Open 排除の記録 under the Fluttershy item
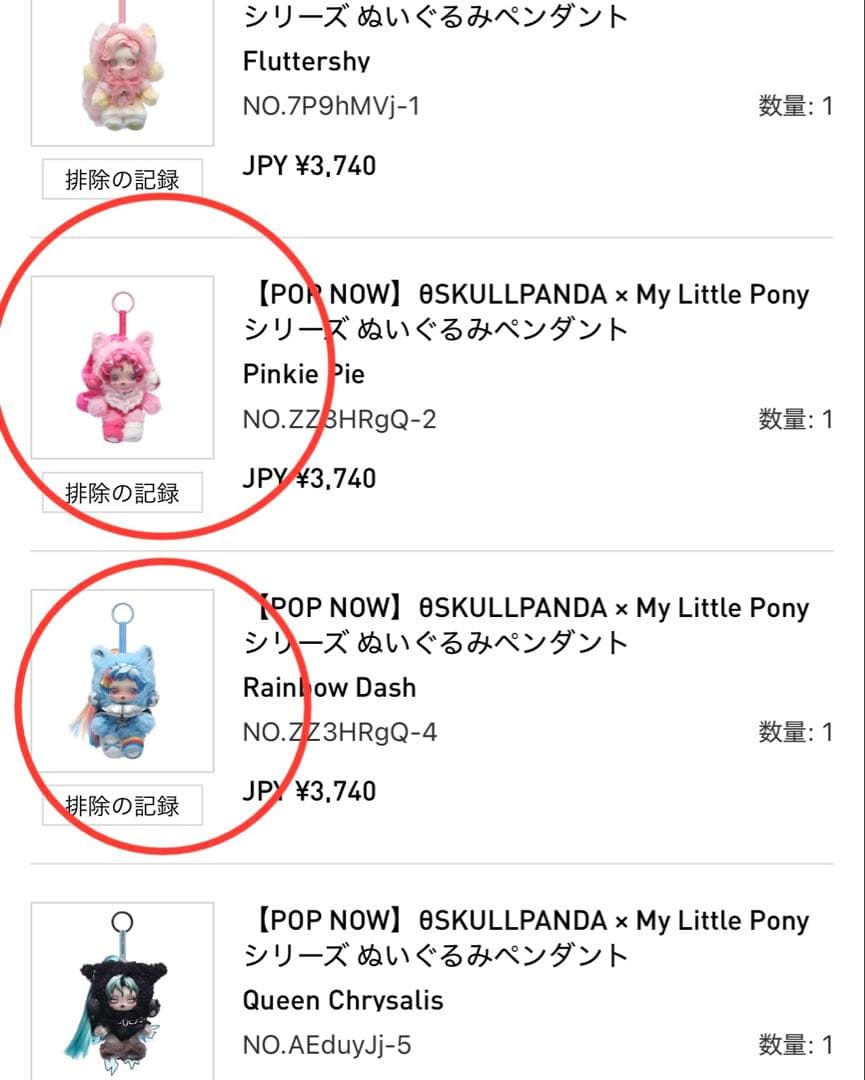Image resolution: width=865 pixels, height=1080 pixels. [122, 180]
